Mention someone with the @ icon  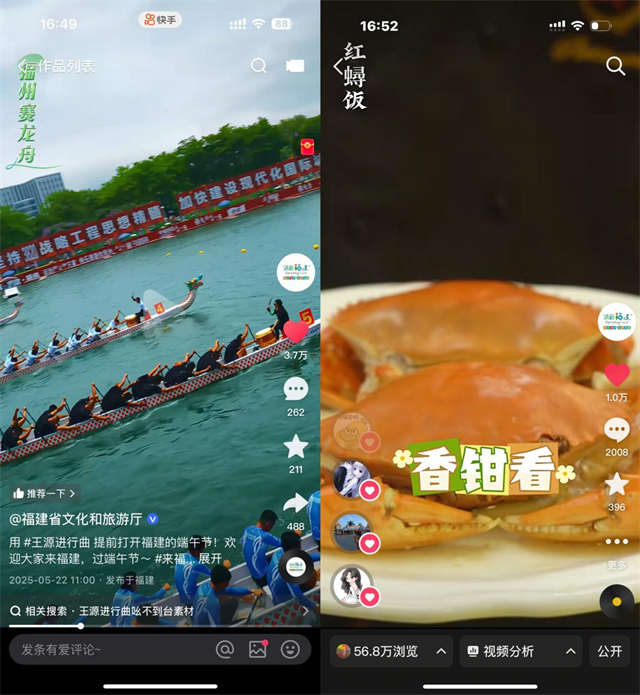[225, 649]
